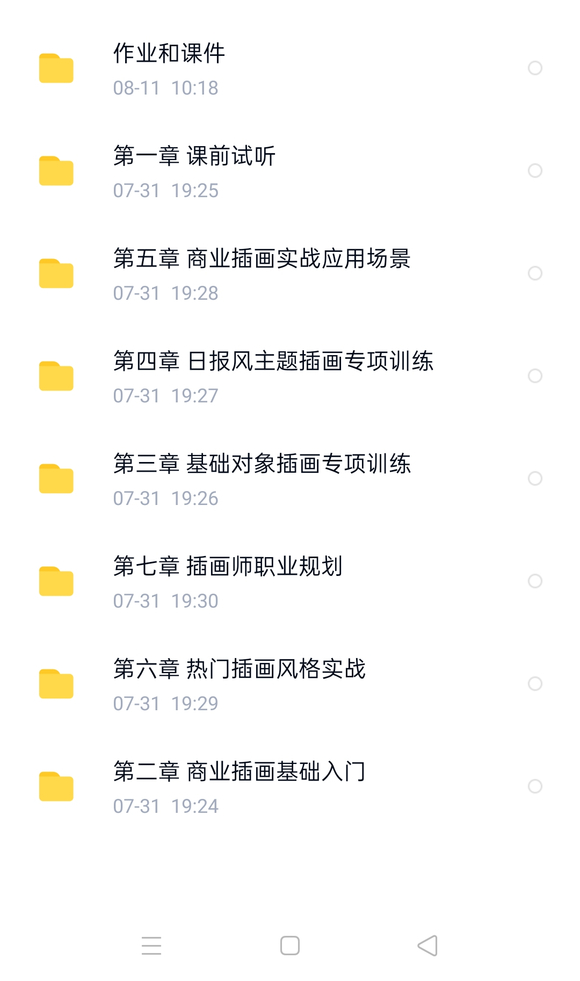580x981 pixels.
Task: Mark the circle for 第三章 基础对象插画专项训练
Action: (535, 478)
